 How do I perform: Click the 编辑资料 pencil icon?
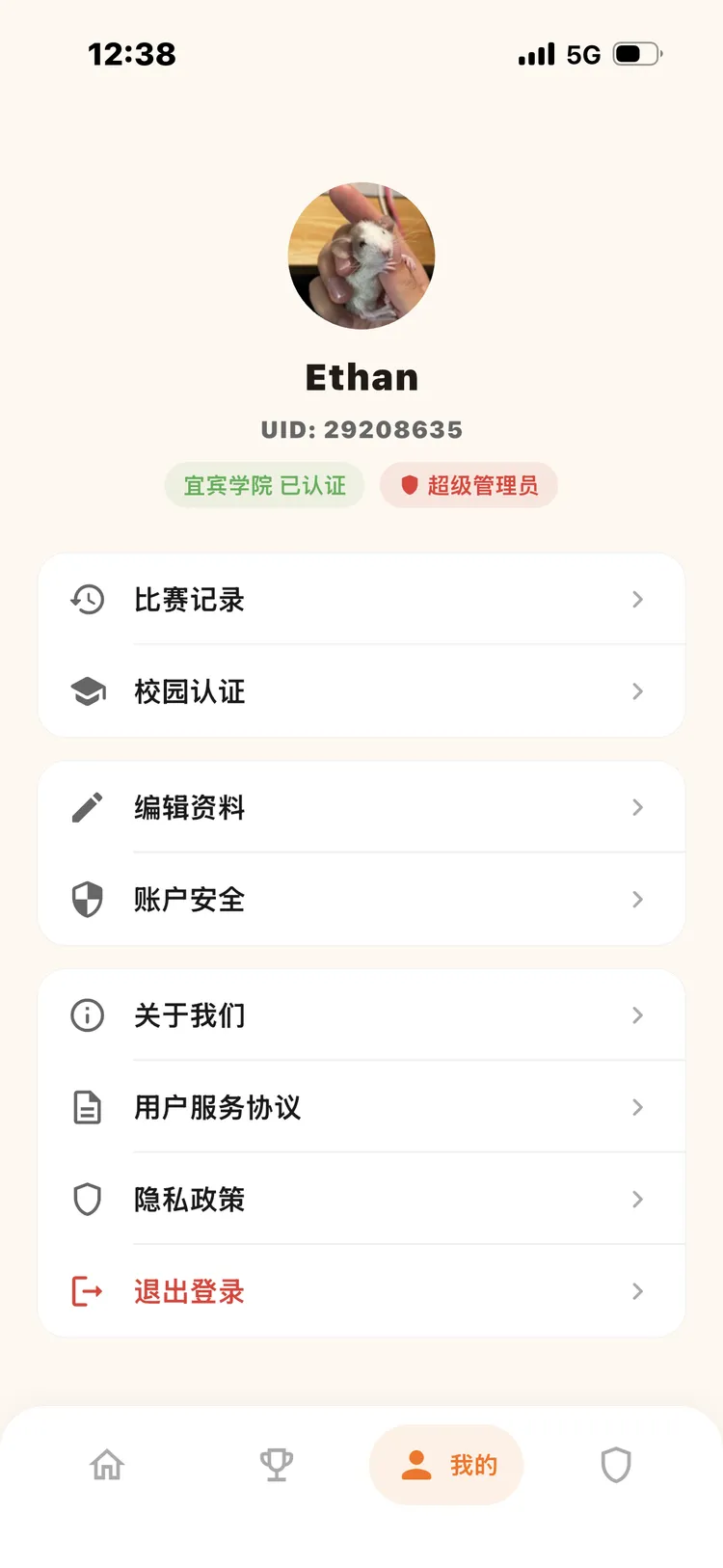click(87, 807)
